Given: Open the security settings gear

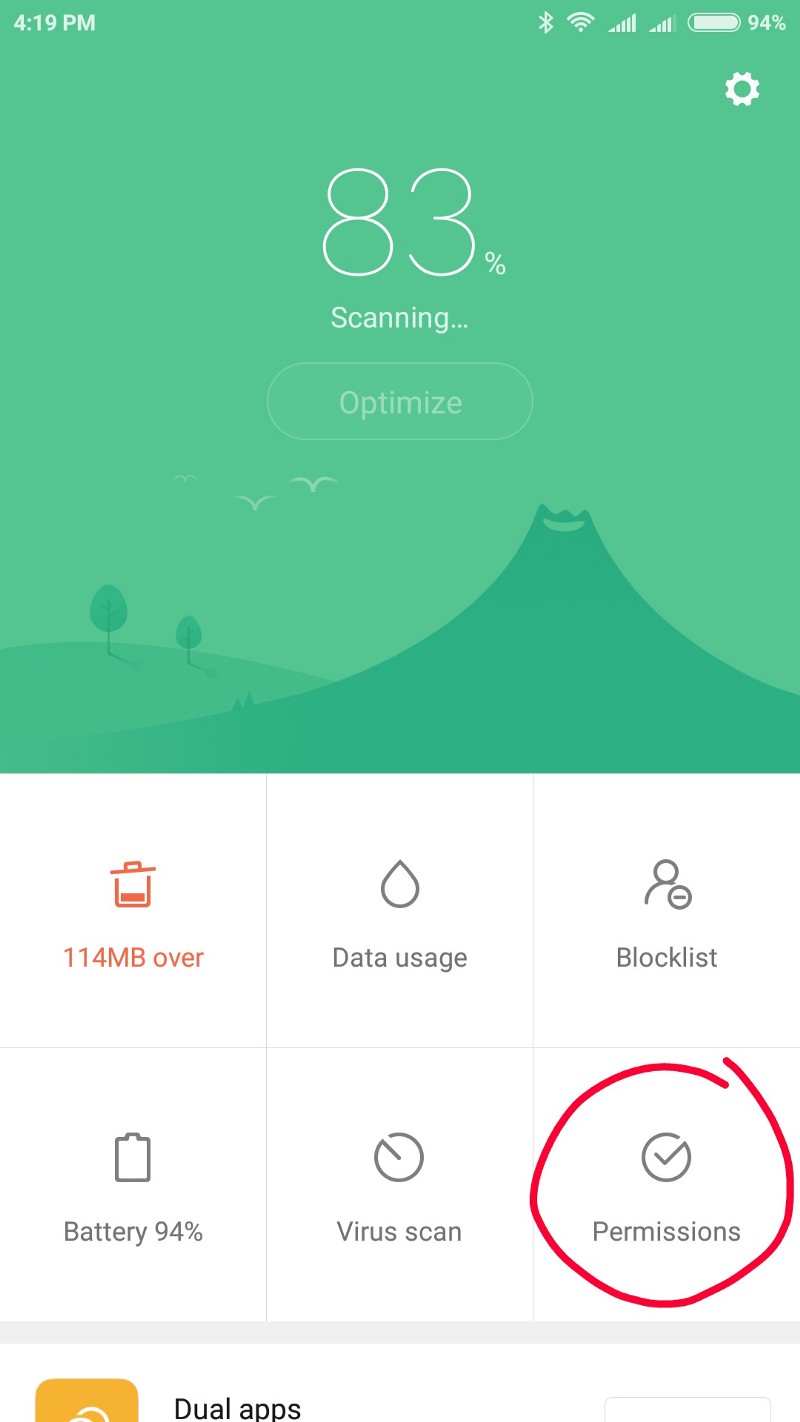Looking at the screenshot, I should click(x=742, y=90).
